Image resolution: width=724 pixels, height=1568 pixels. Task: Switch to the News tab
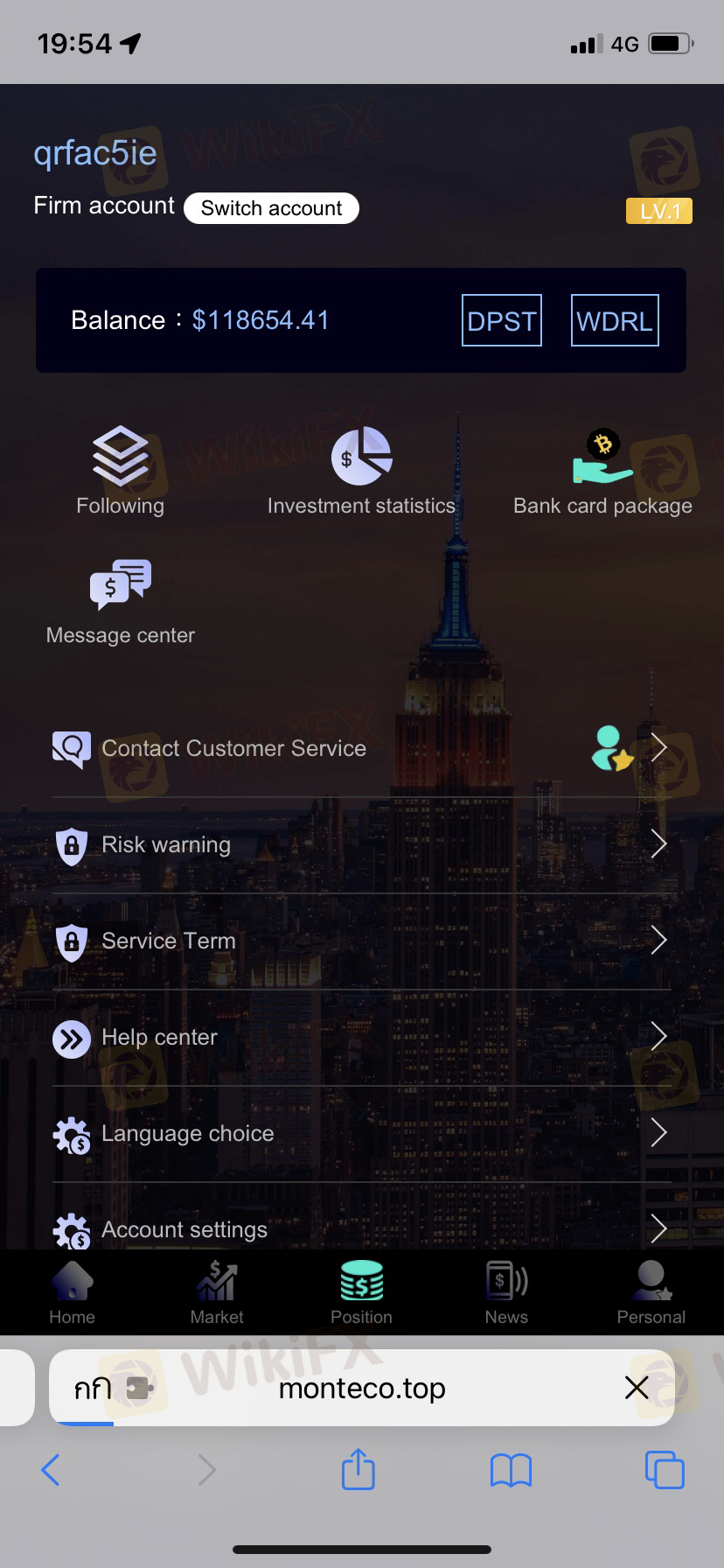[506, 1293]
